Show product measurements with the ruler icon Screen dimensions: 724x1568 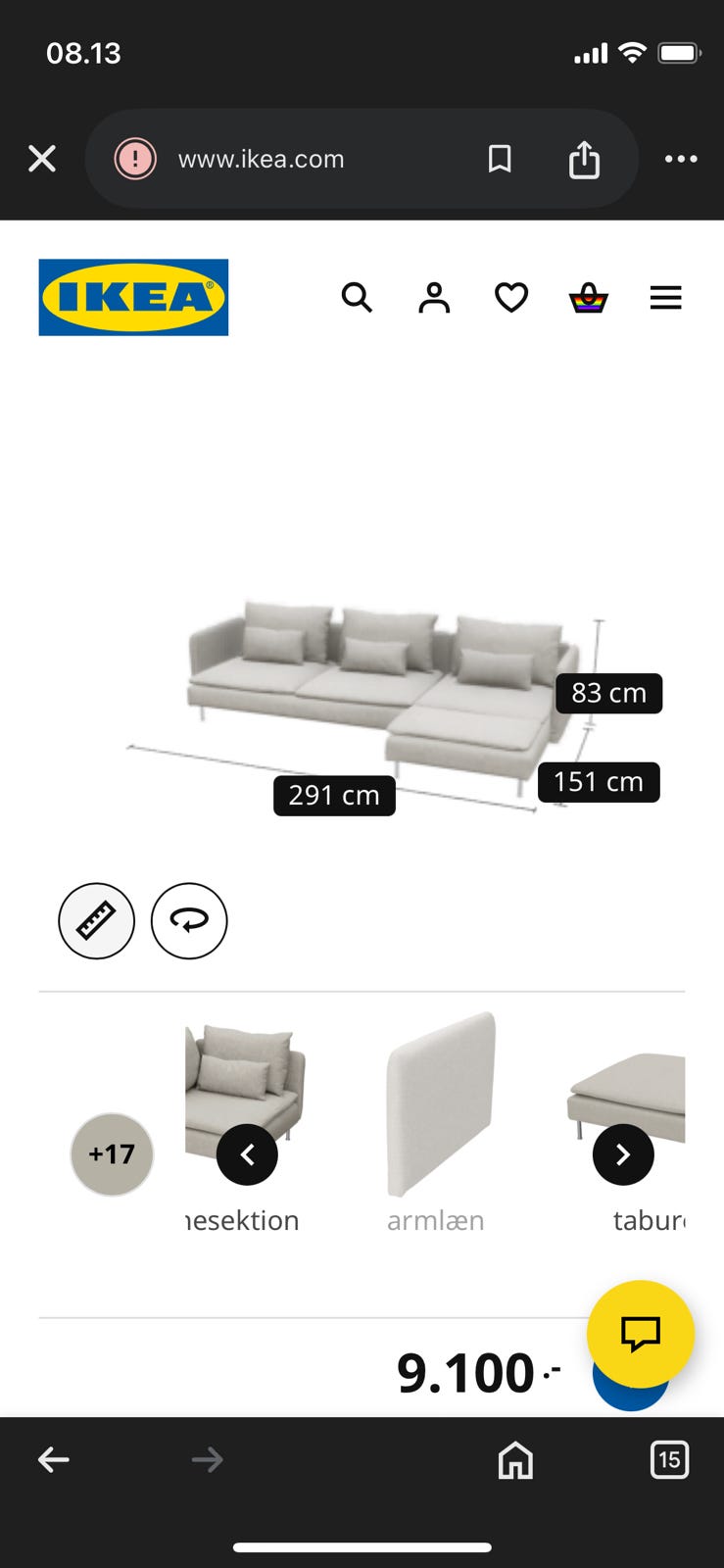96,920
